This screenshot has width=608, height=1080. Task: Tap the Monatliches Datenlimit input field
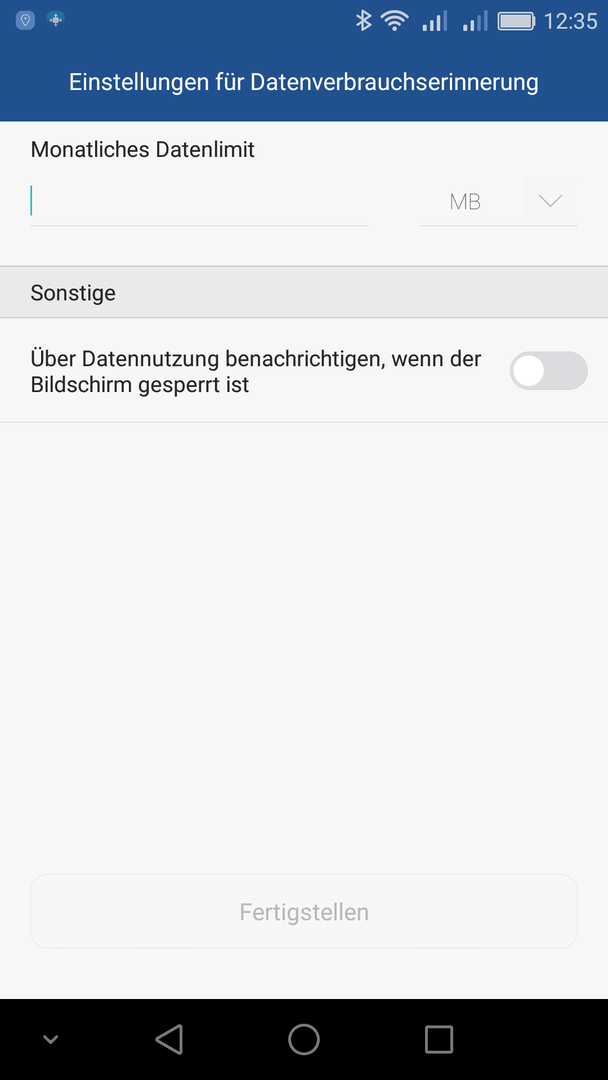(198, 202)
